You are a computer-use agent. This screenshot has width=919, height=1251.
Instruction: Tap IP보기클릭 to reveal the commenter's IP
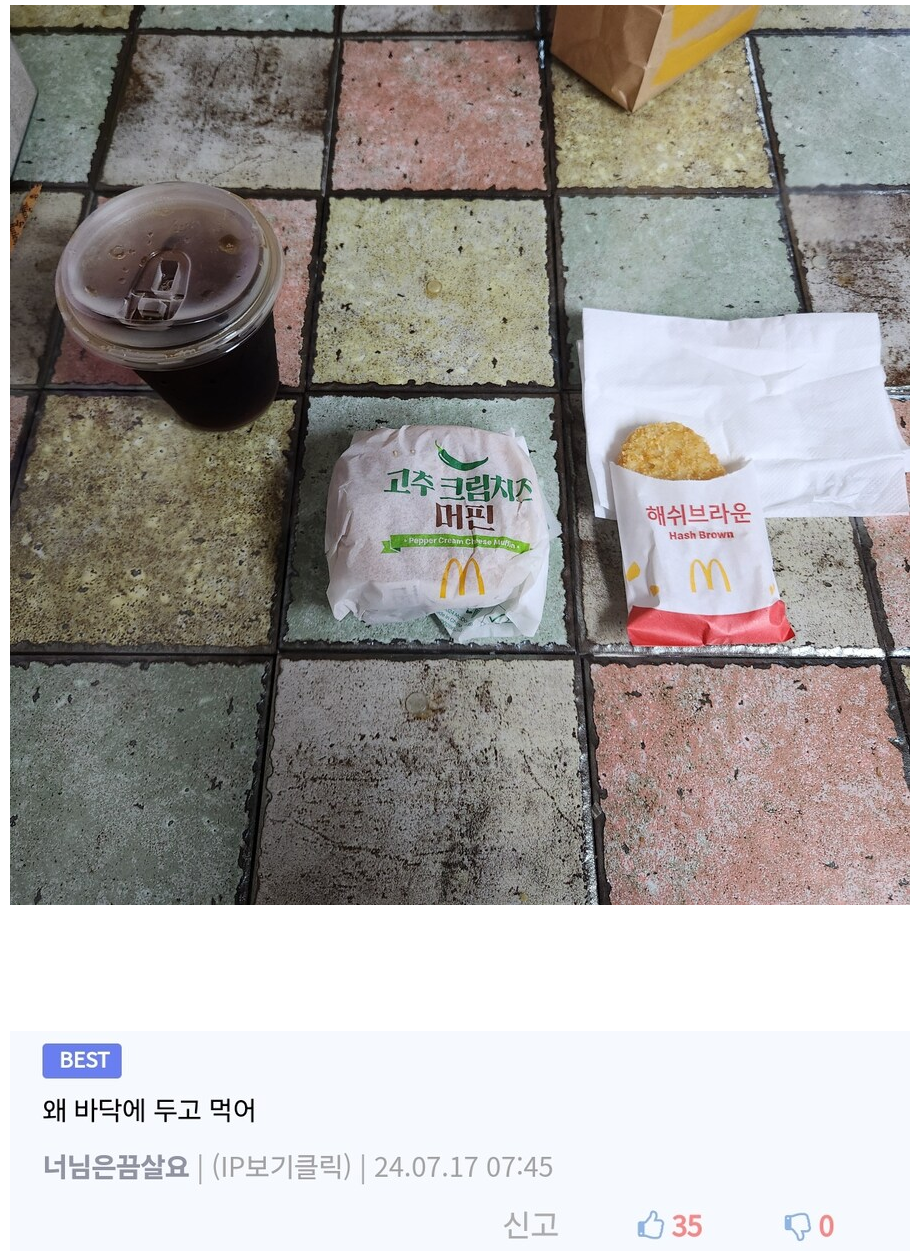click(281, 1167)
